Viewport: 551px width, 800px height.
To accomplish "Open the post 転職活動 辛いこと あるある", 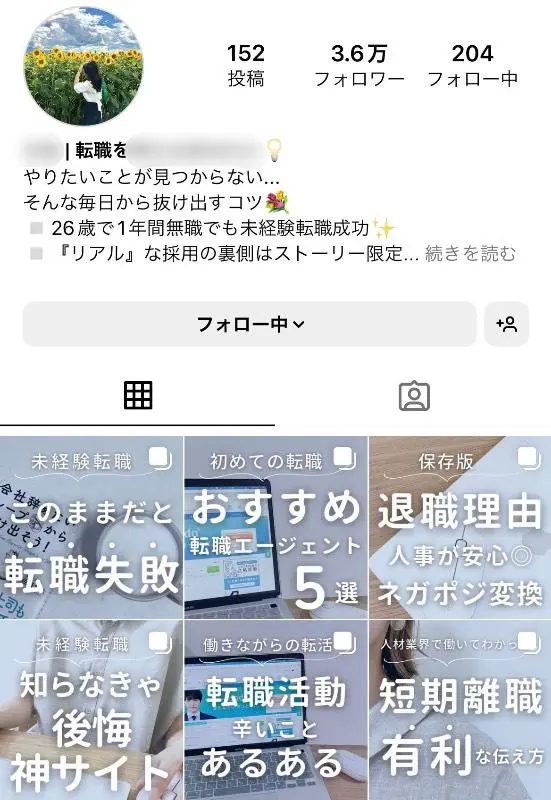I will (x=276, y=710).
